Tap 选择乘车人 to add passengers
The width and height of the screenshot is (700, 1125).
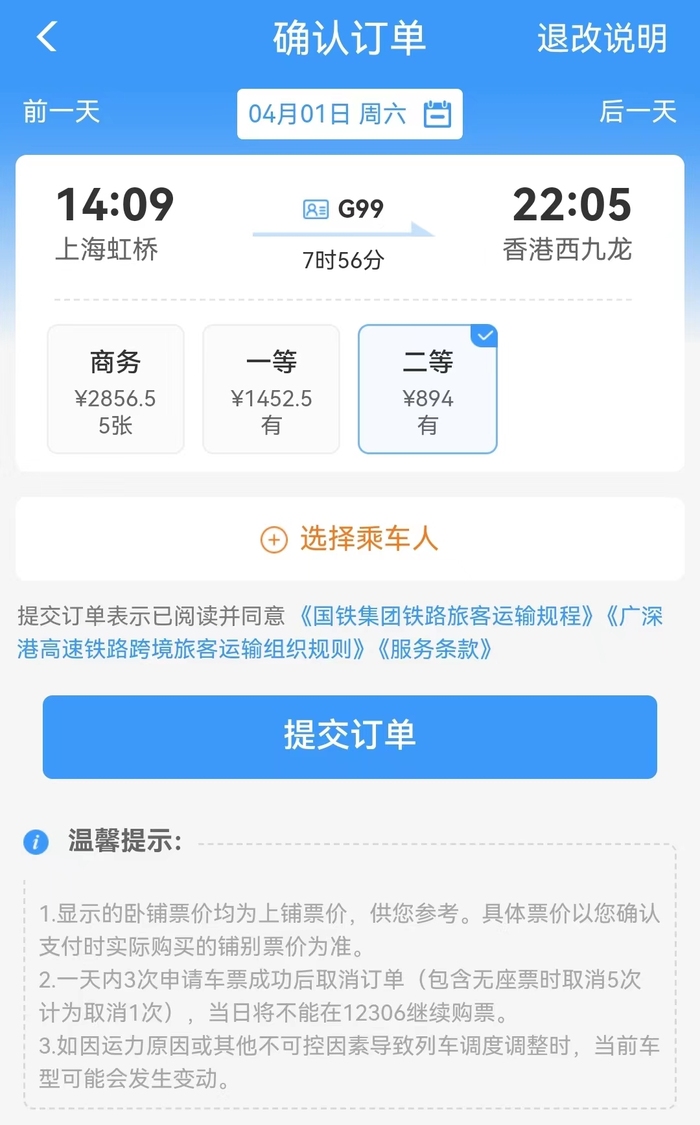[x=350, y=539]
